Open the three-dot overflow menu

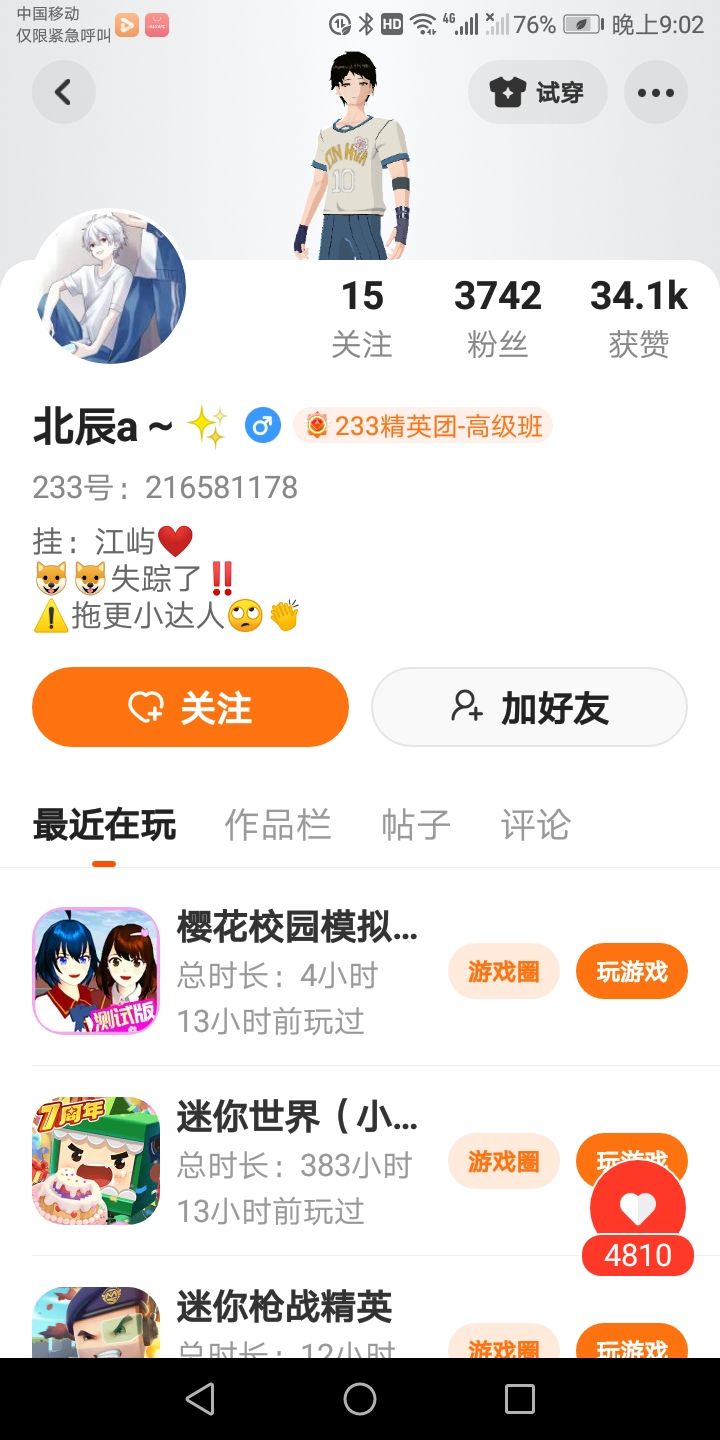656,93
